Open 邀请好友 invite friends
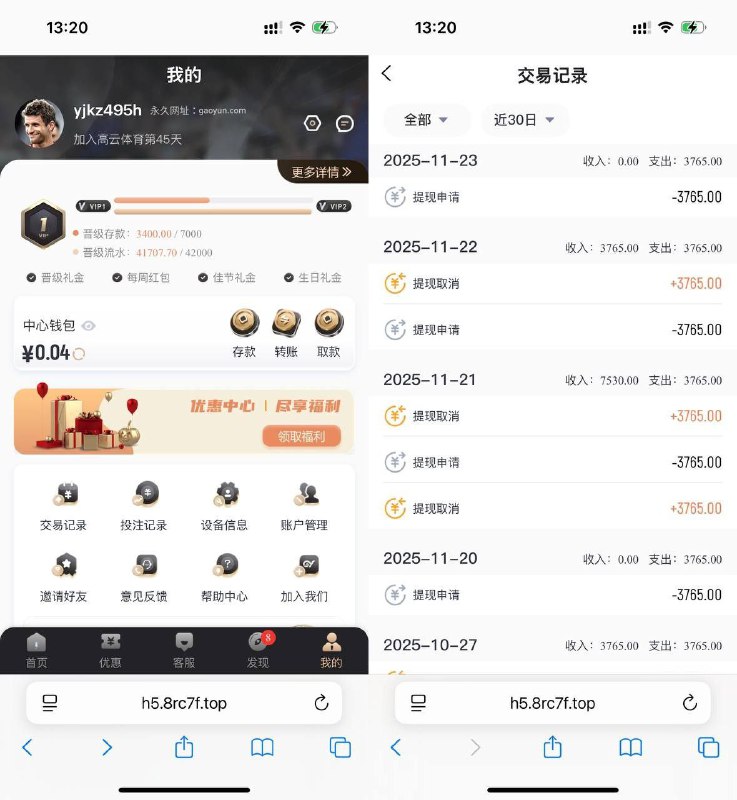 coord(64,577)
